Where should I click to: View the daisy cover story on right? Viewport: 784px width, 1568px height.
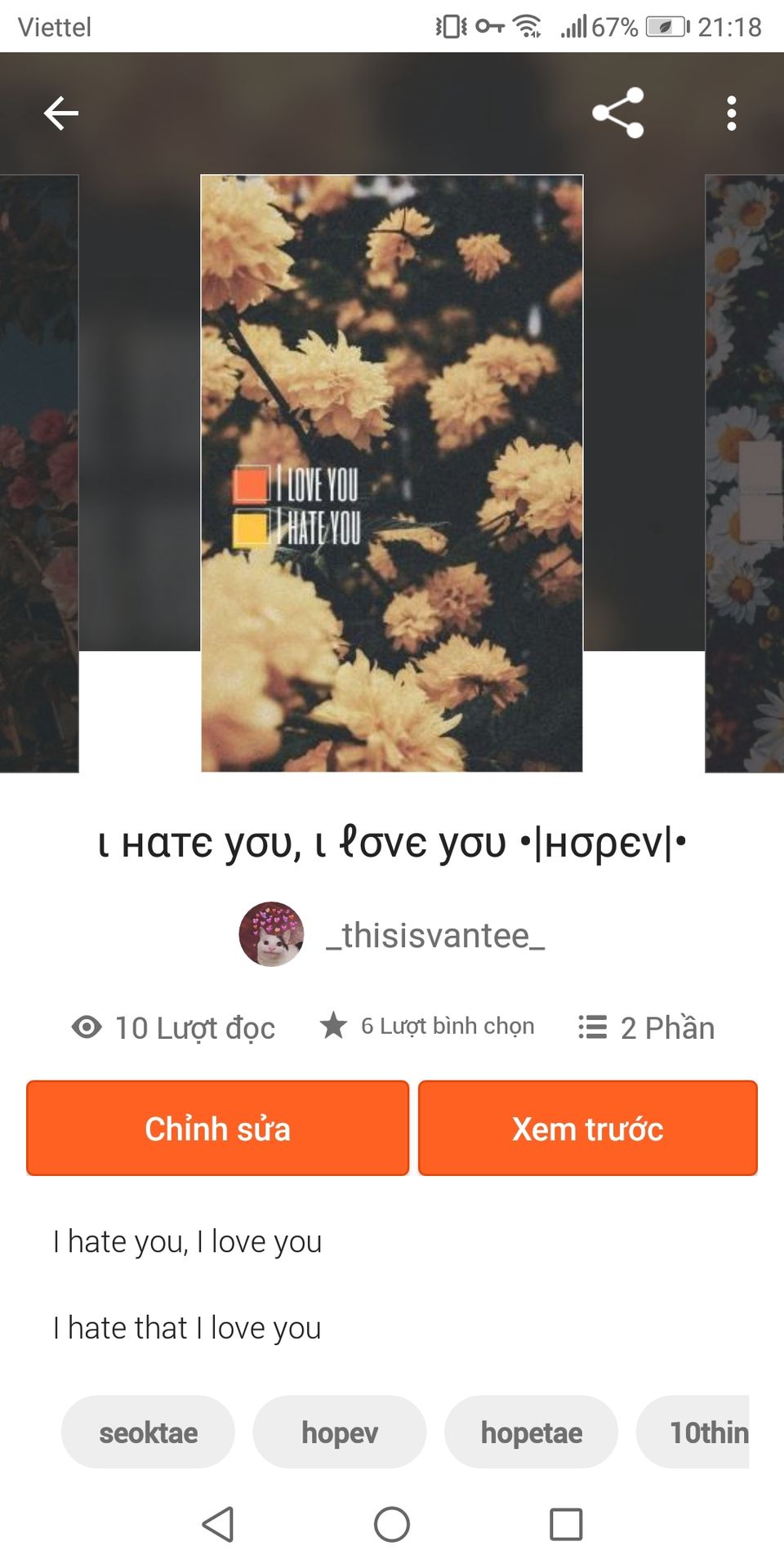pyautogui.click(x=745, y=474)
